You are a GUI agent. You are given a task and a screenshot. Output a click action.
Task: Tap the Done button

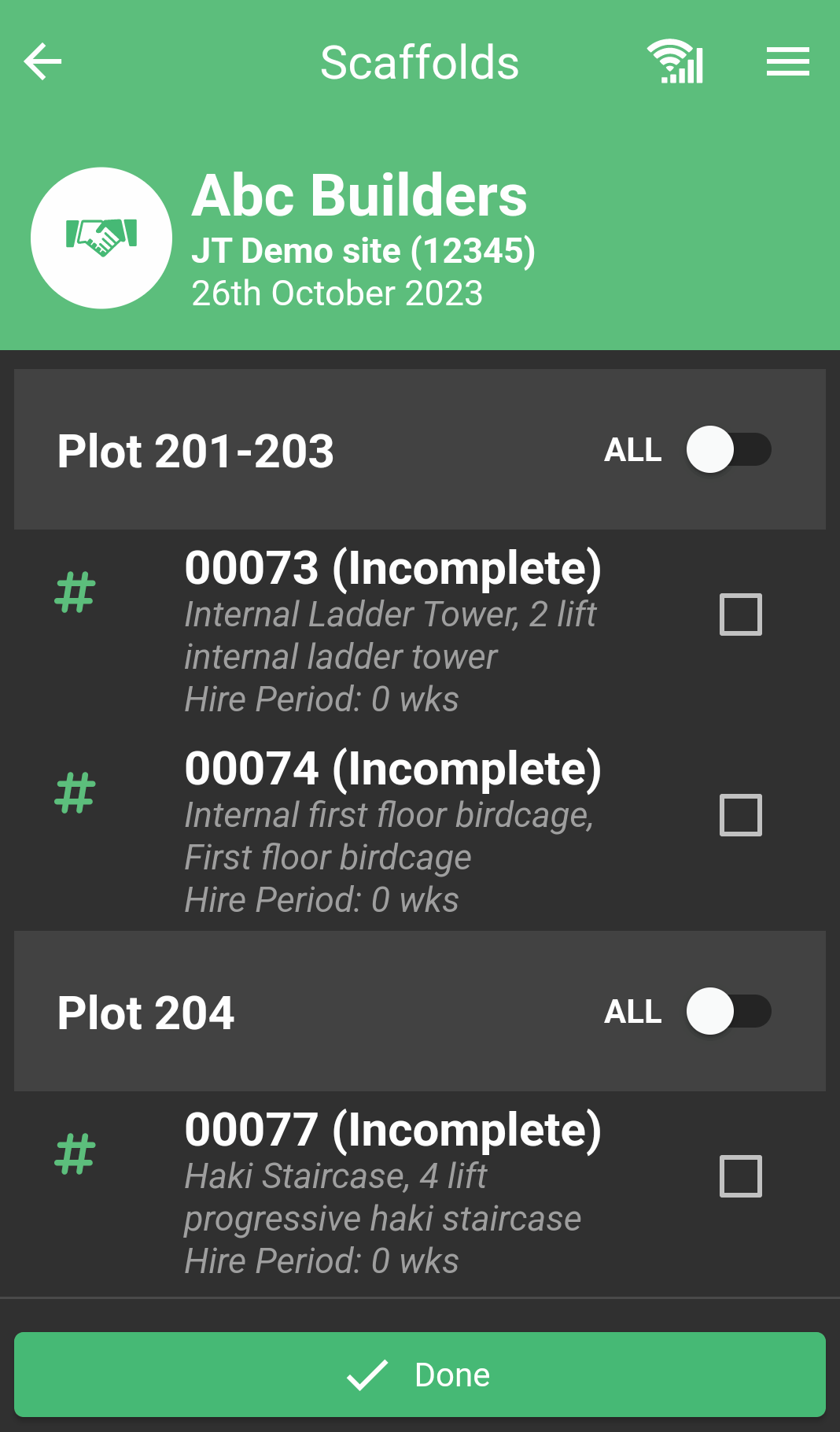click(x=420, y=1375)
